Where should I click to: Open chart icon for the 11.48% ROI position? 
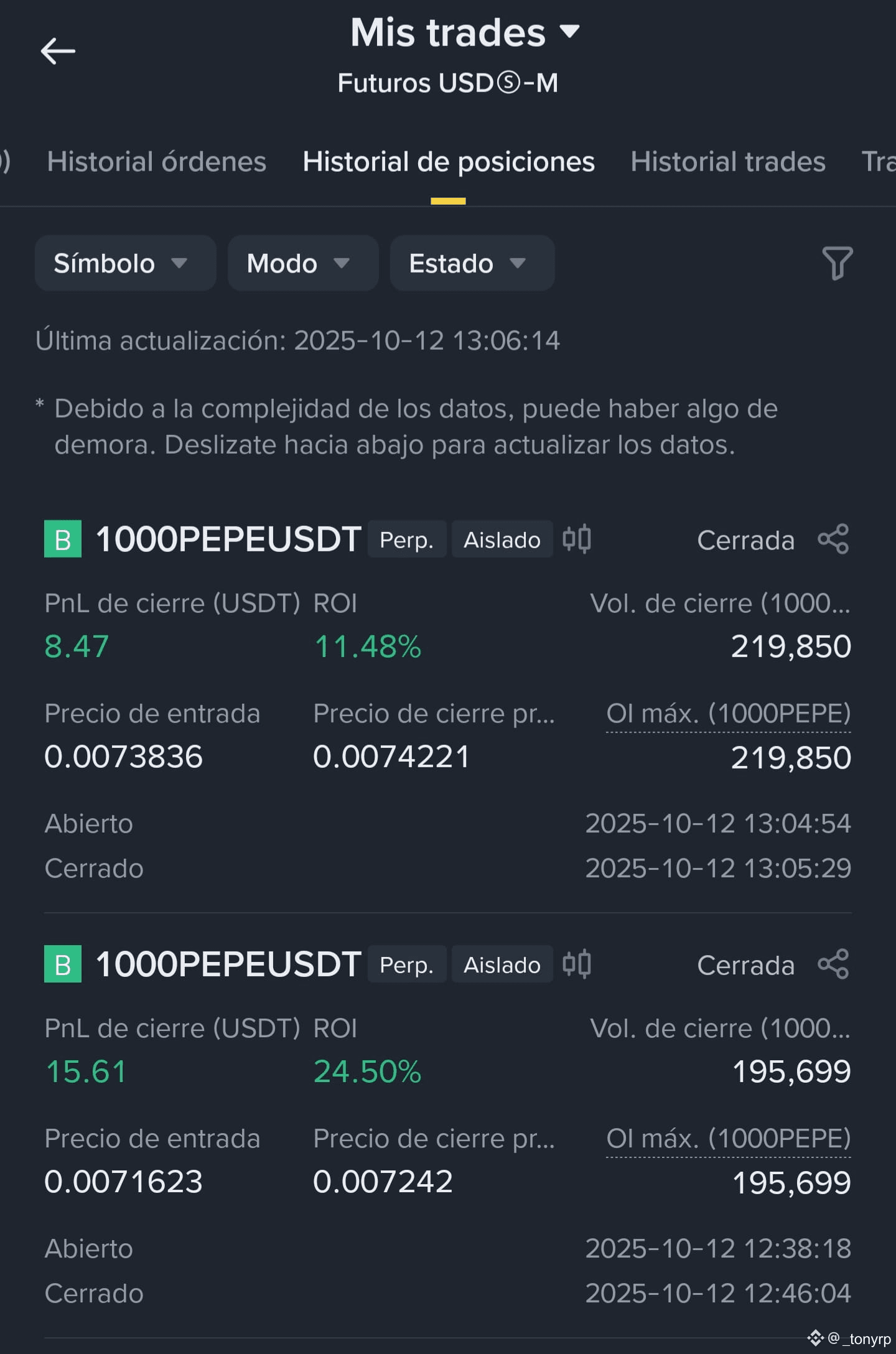[x=577, y=539]
